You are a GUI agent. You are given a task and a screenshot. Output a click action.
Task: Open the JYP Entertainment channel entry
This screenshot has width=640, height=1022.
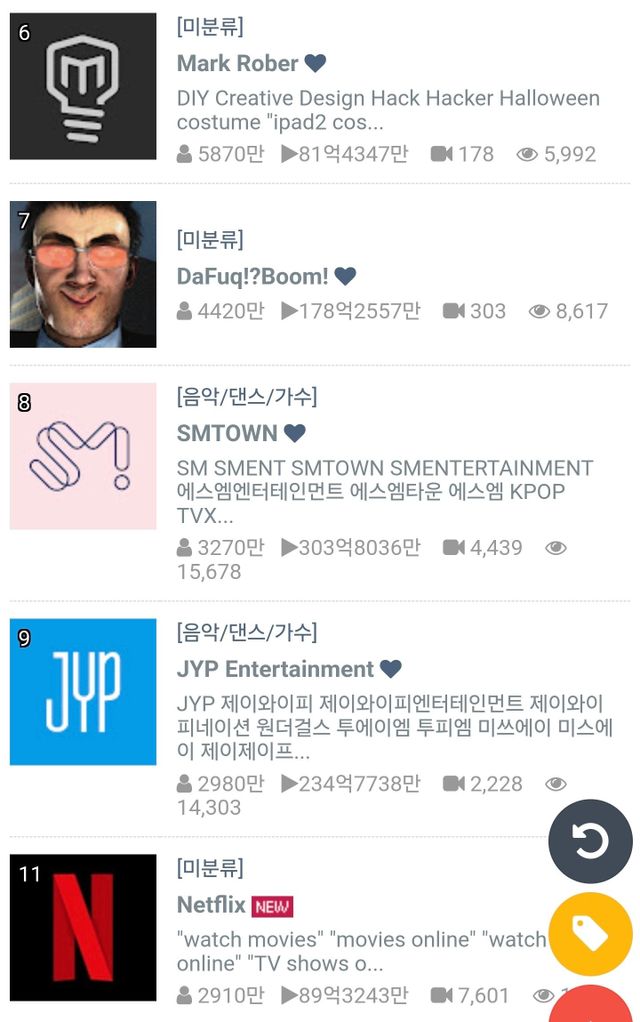pos(275,669)
